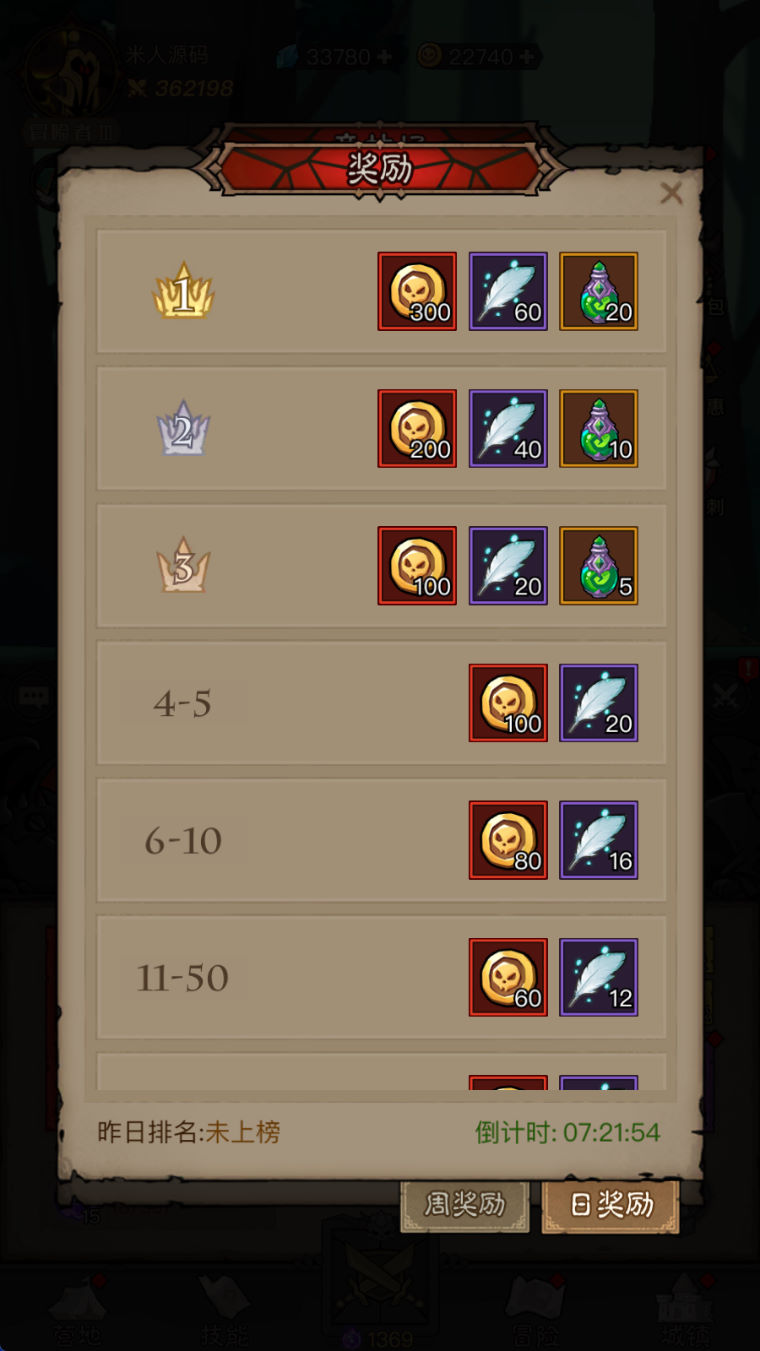
Task: Tap the 200 skull coin reward for rank 2
Action: click(417, 428)
